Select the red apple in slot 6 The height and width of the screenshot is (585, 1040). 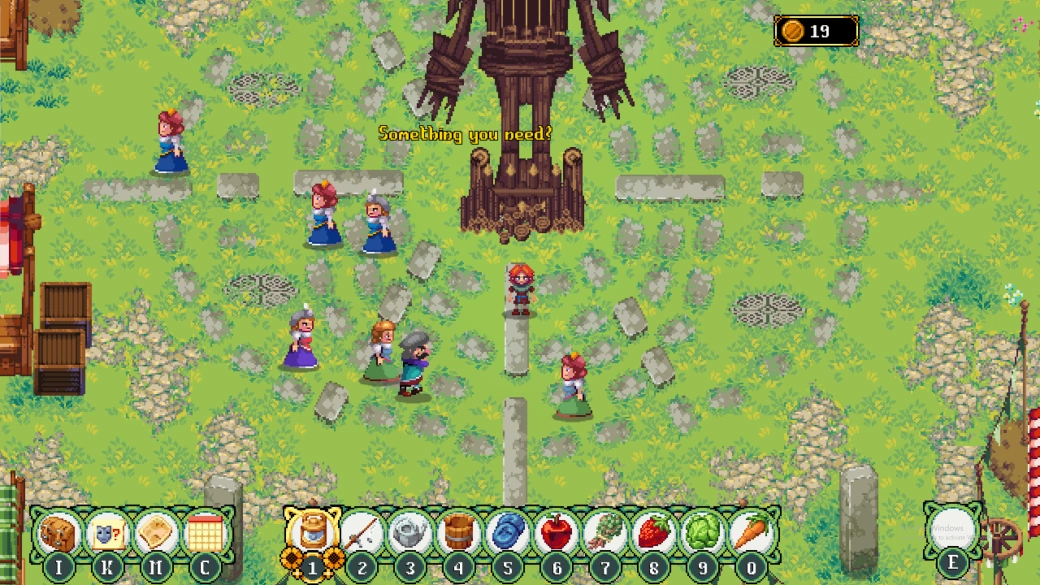coord(557,533)
